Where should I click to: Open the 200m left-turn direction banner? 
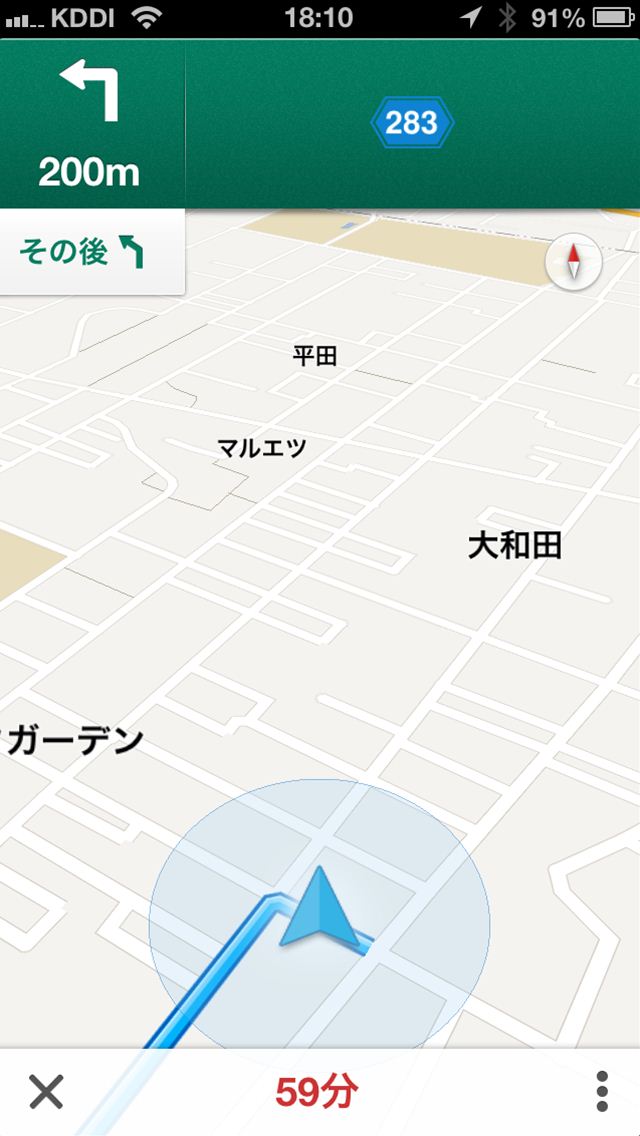tap(90, 125)
